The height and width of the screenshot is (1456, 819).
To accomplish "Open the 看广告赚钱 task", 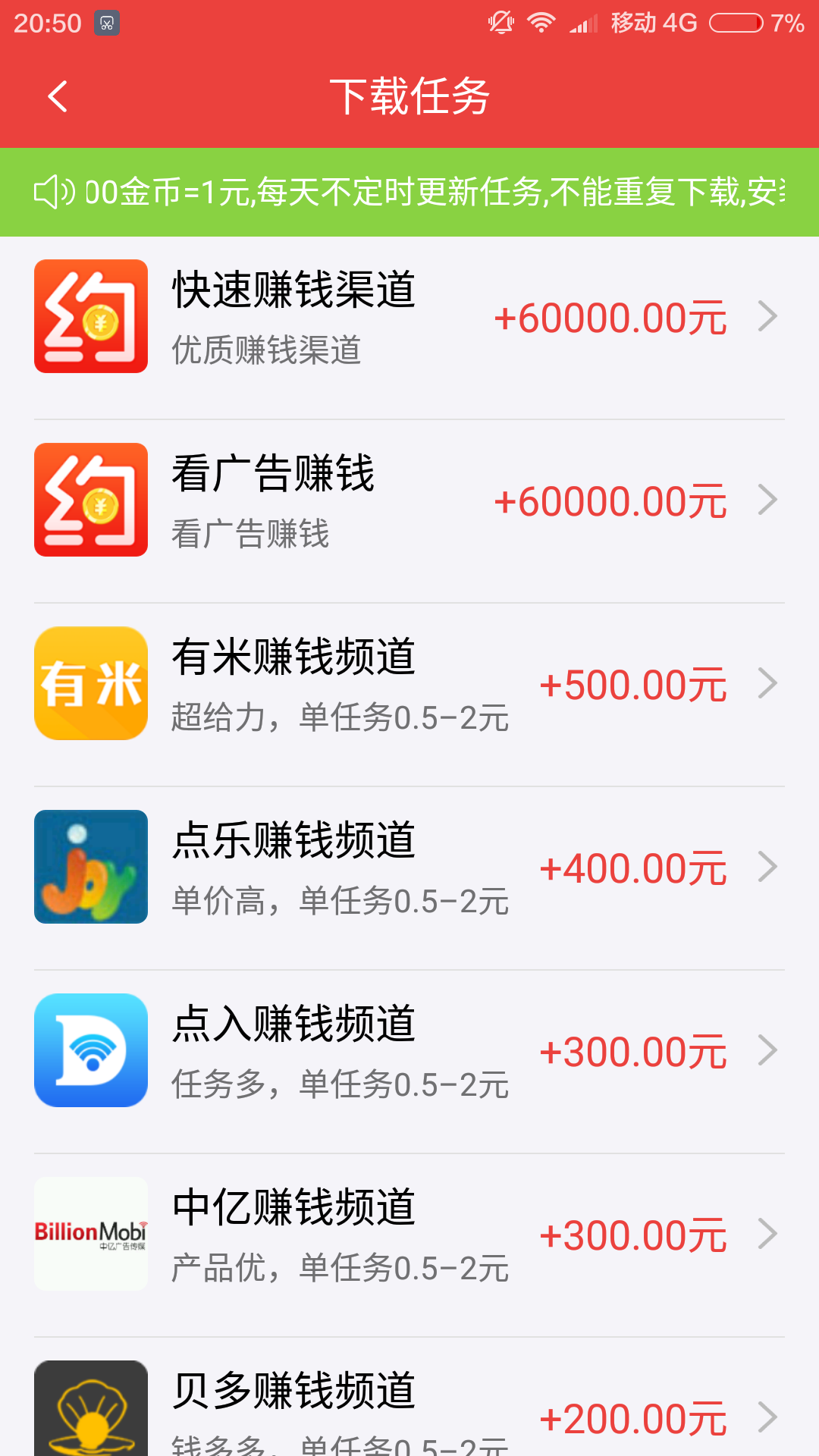I will click(409, 512).
